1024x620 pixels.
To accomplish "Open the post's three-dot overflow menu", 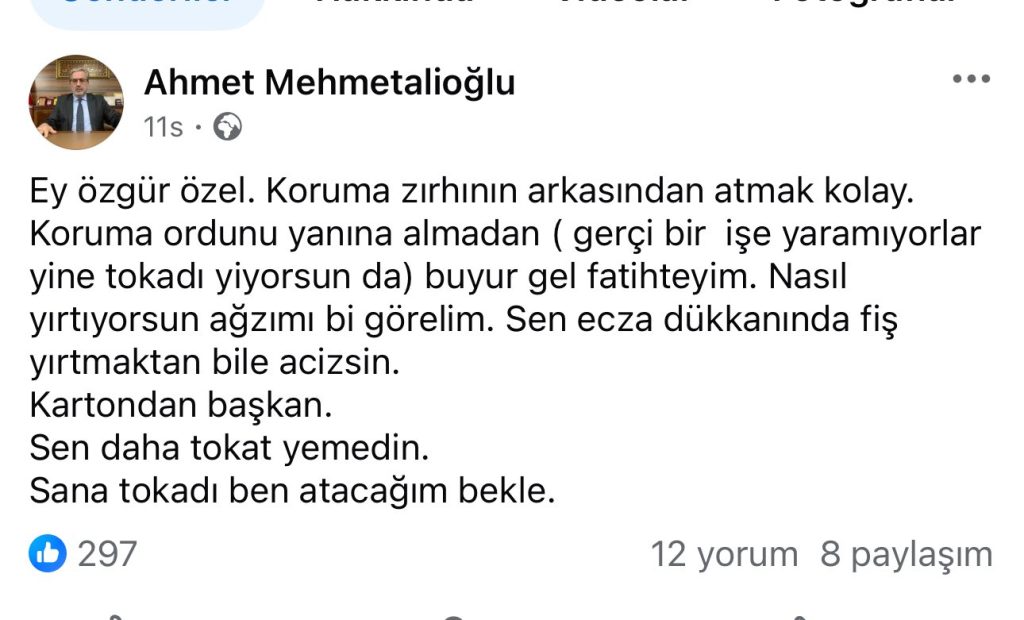I will tap(970, 80).
